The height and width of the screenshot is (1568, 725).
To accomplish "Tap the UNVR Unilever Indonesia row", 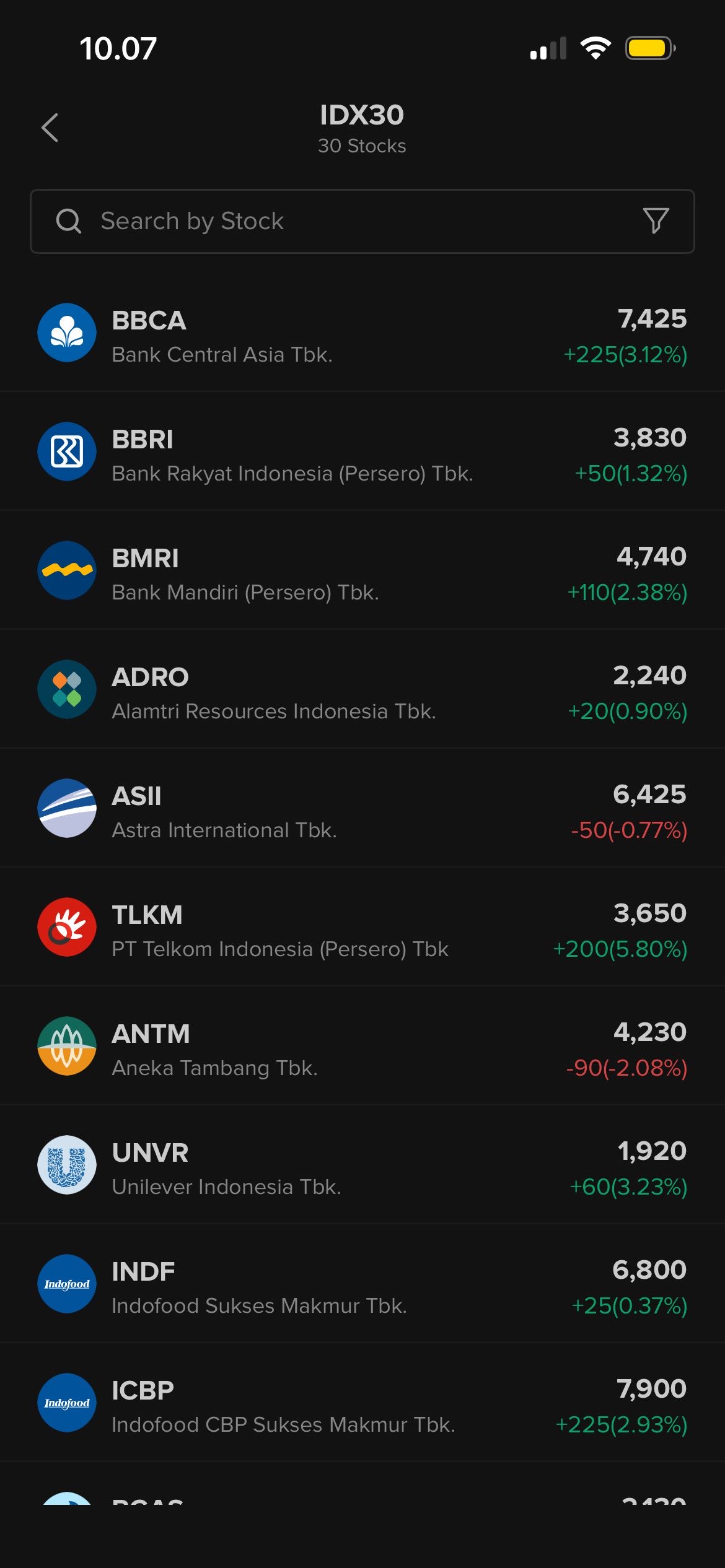I will coord(362,1165).
